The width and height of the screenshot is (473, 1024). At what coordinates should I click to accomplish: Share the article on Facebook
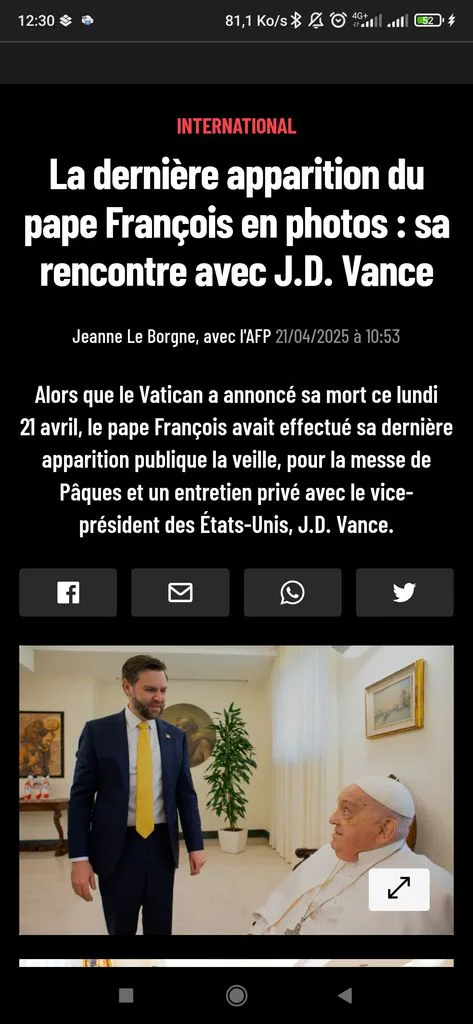68,592
